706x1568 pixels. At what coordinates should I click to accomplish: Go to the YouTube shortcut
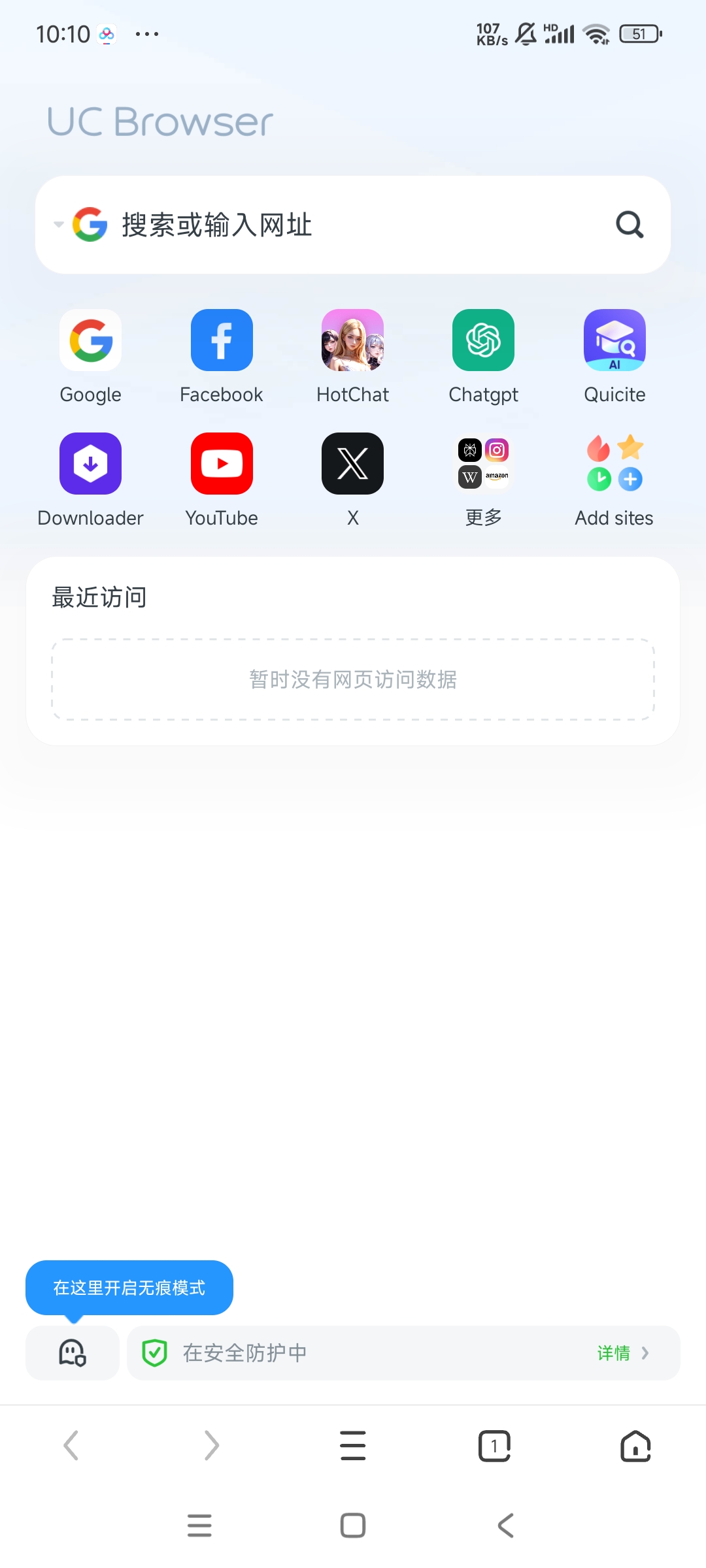pyautogui.click(x=222, y=464)
